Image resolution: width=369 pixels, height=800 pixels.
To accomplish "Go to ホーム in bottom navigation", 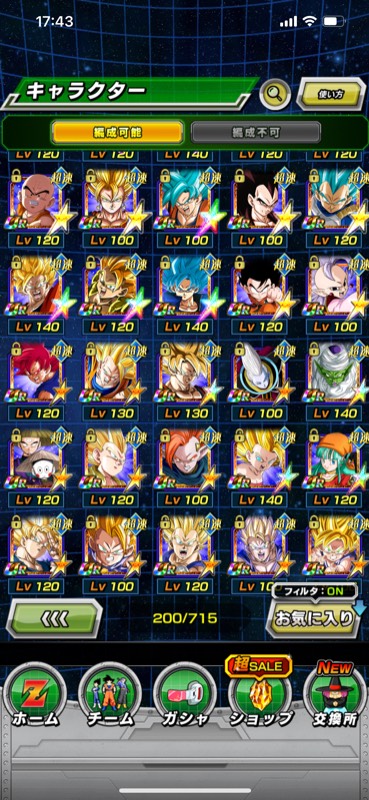I will (x=36, y=696).
